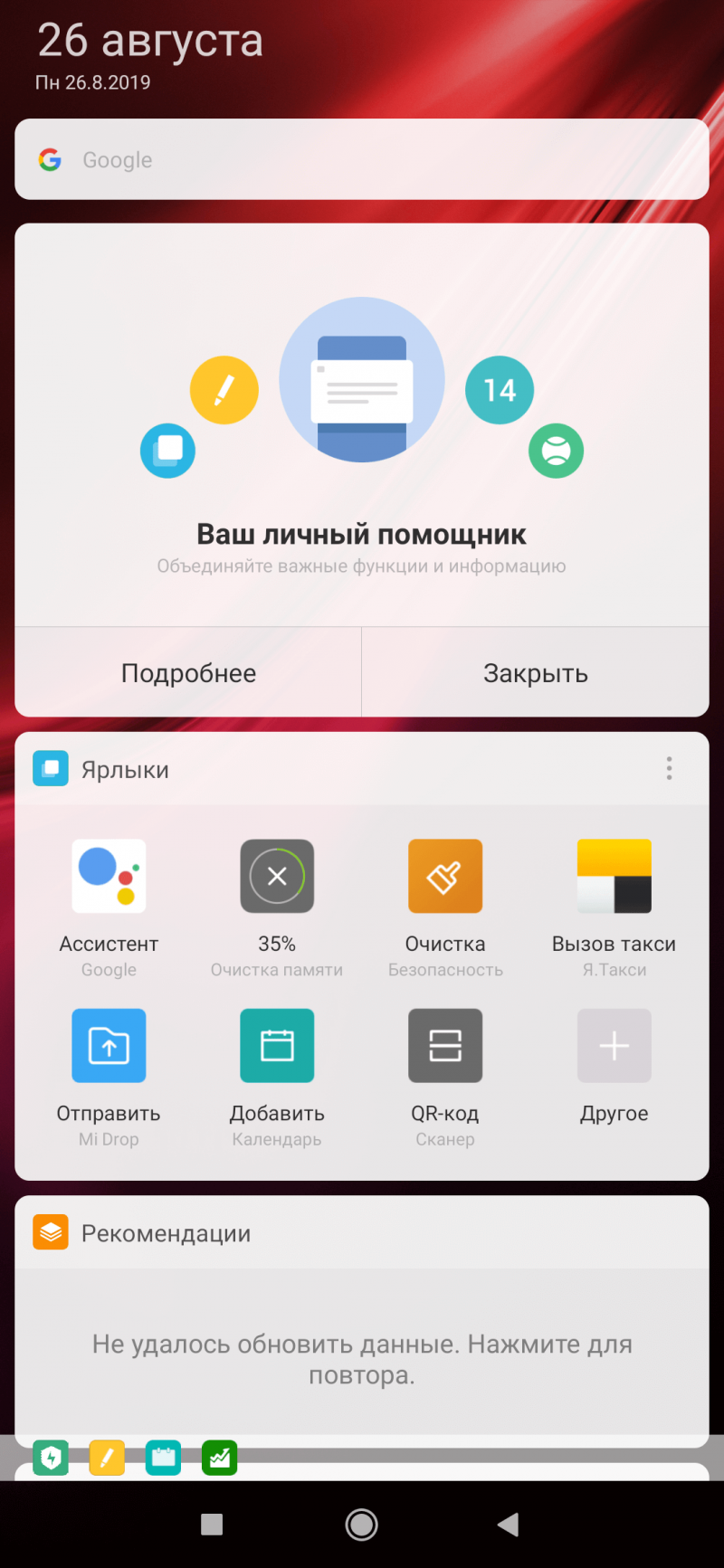Retry loading the Рекомендации data
The image size is (724, 1568).
tap(362, 1359)
